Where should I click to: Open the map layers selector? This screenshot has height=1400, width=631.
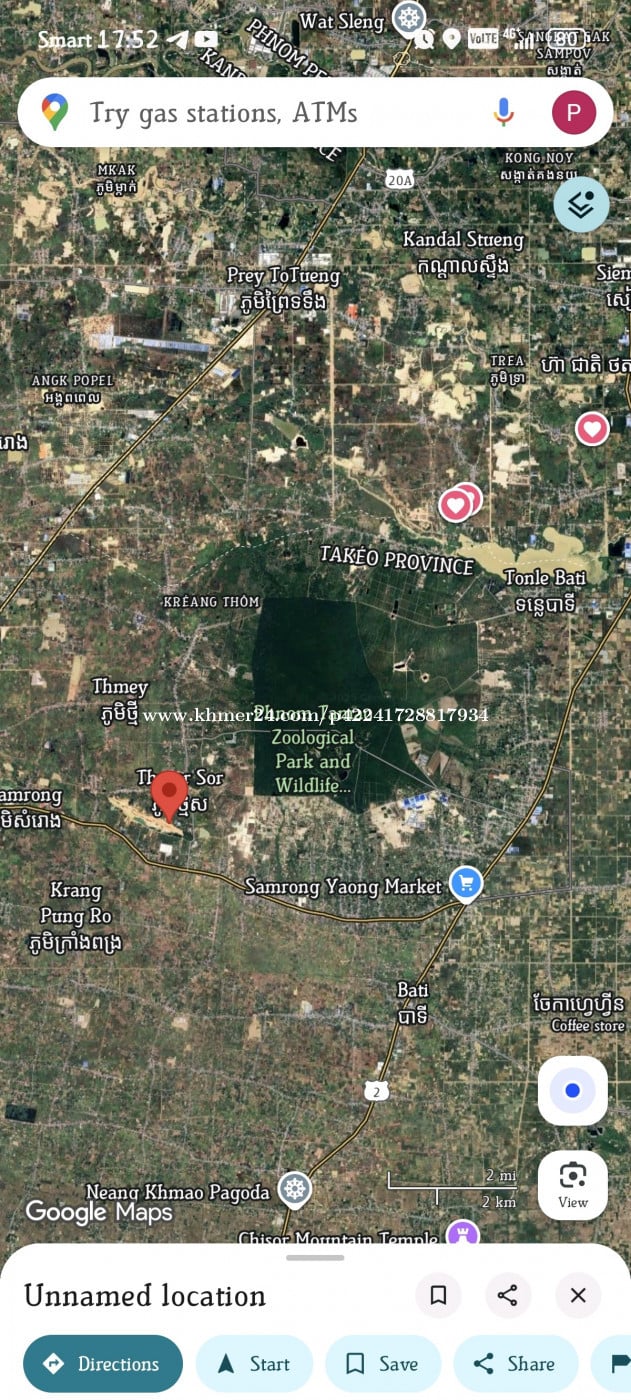tap(581, 205)
